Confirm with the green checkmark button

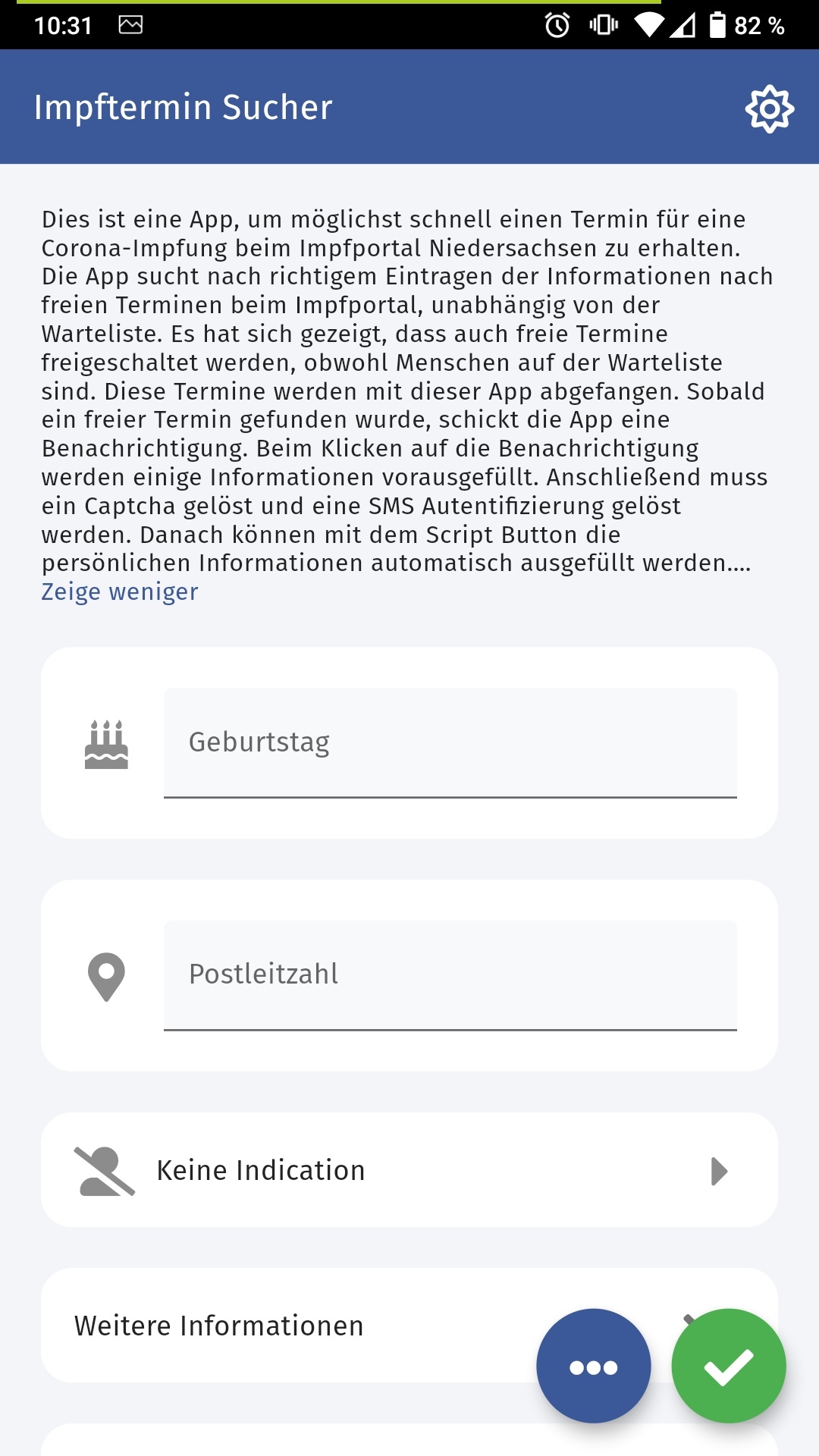(x=729, y=1366)
